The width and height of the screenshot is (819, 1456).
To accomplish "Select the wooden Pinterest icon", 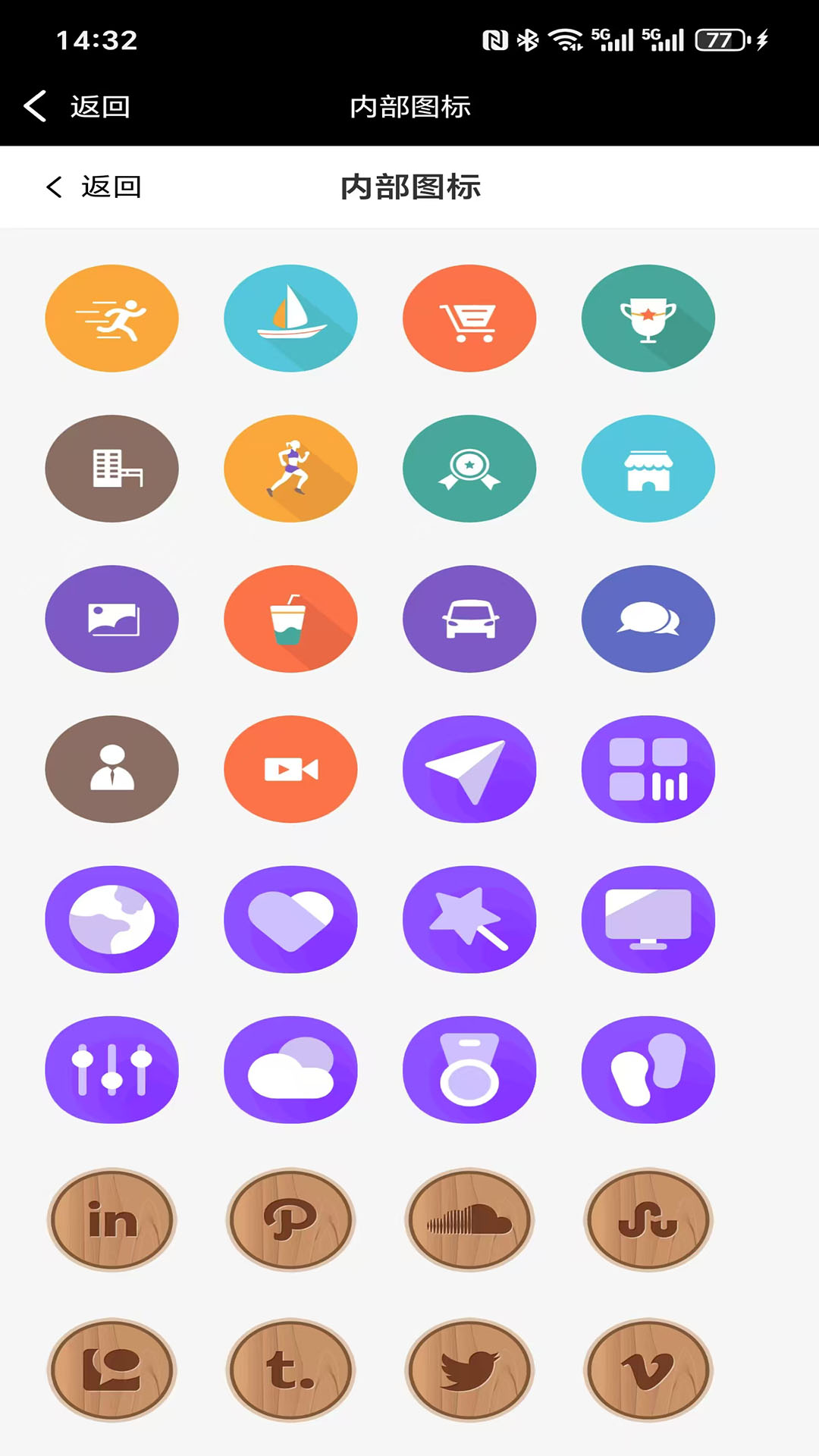I will click(x=290, y=1219).
